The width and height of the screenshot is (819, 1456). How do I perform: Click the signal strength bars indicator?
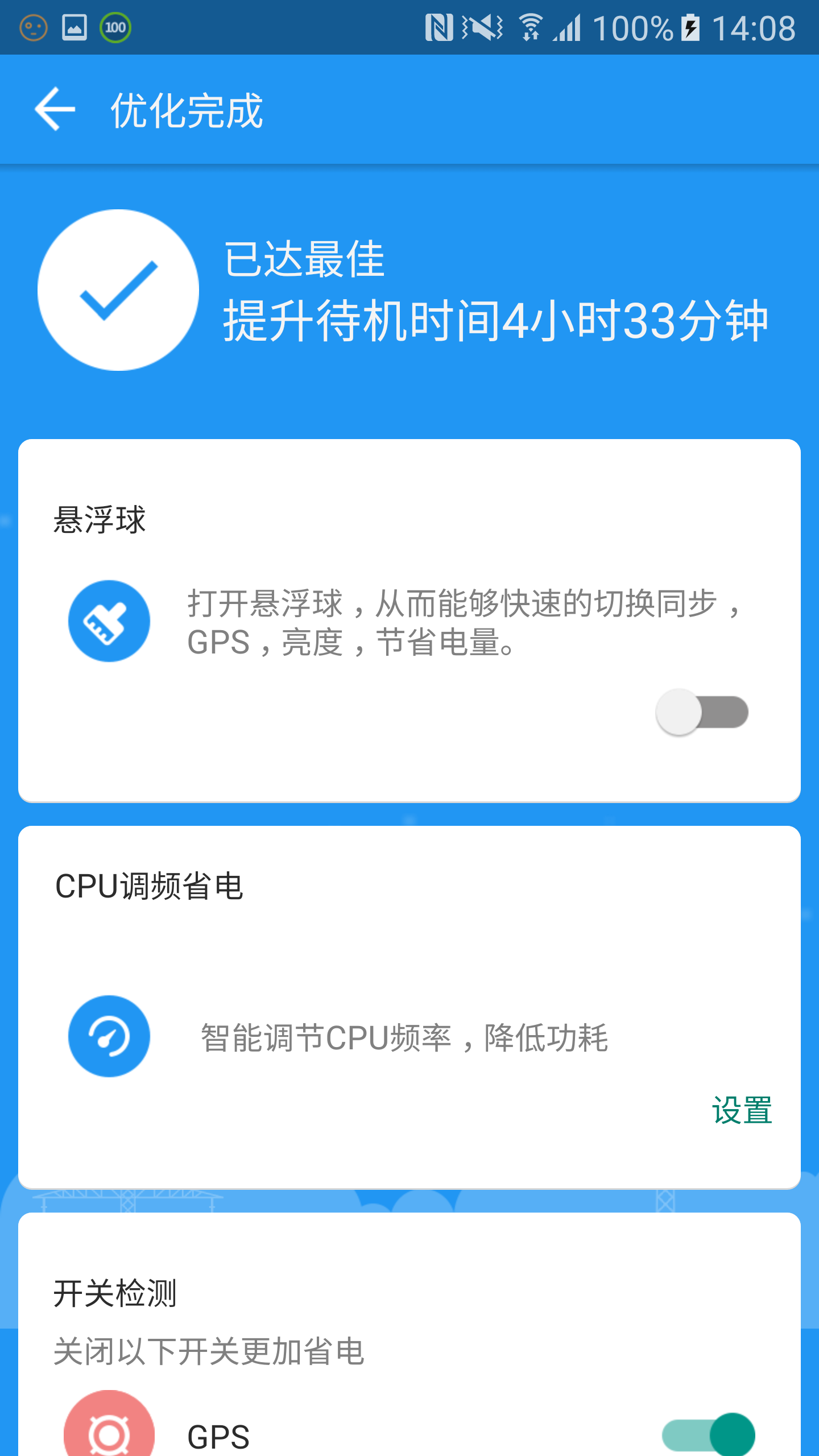tap(565, 26)
